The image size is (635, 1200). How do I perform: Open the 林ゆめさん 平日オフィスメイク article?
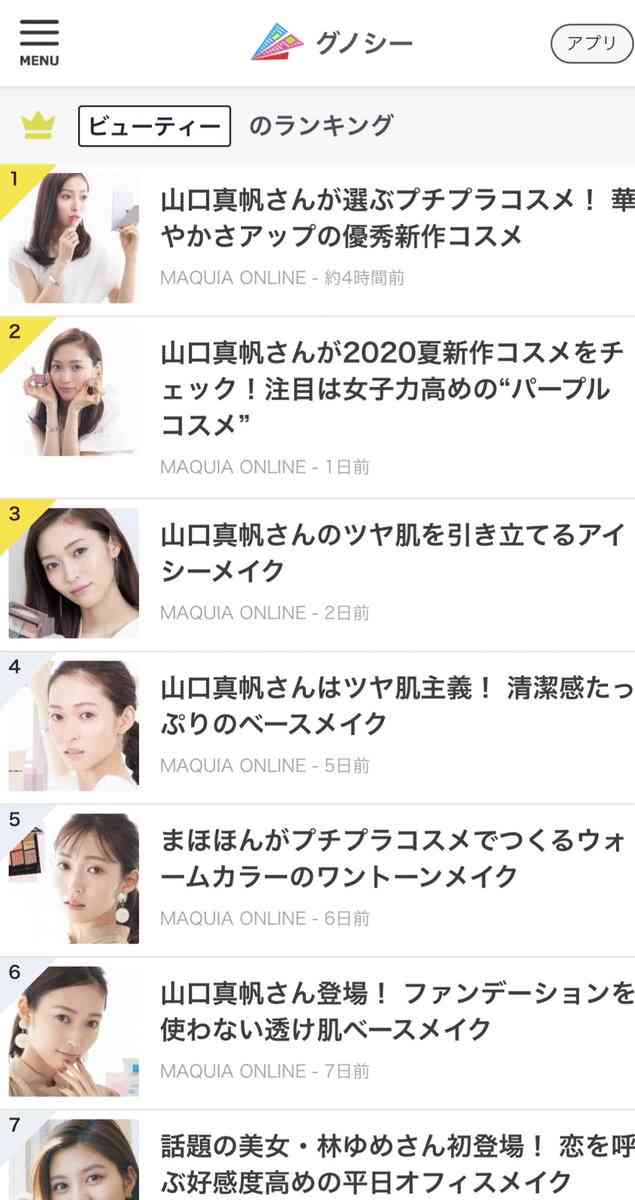click(x=317, y=1155)
